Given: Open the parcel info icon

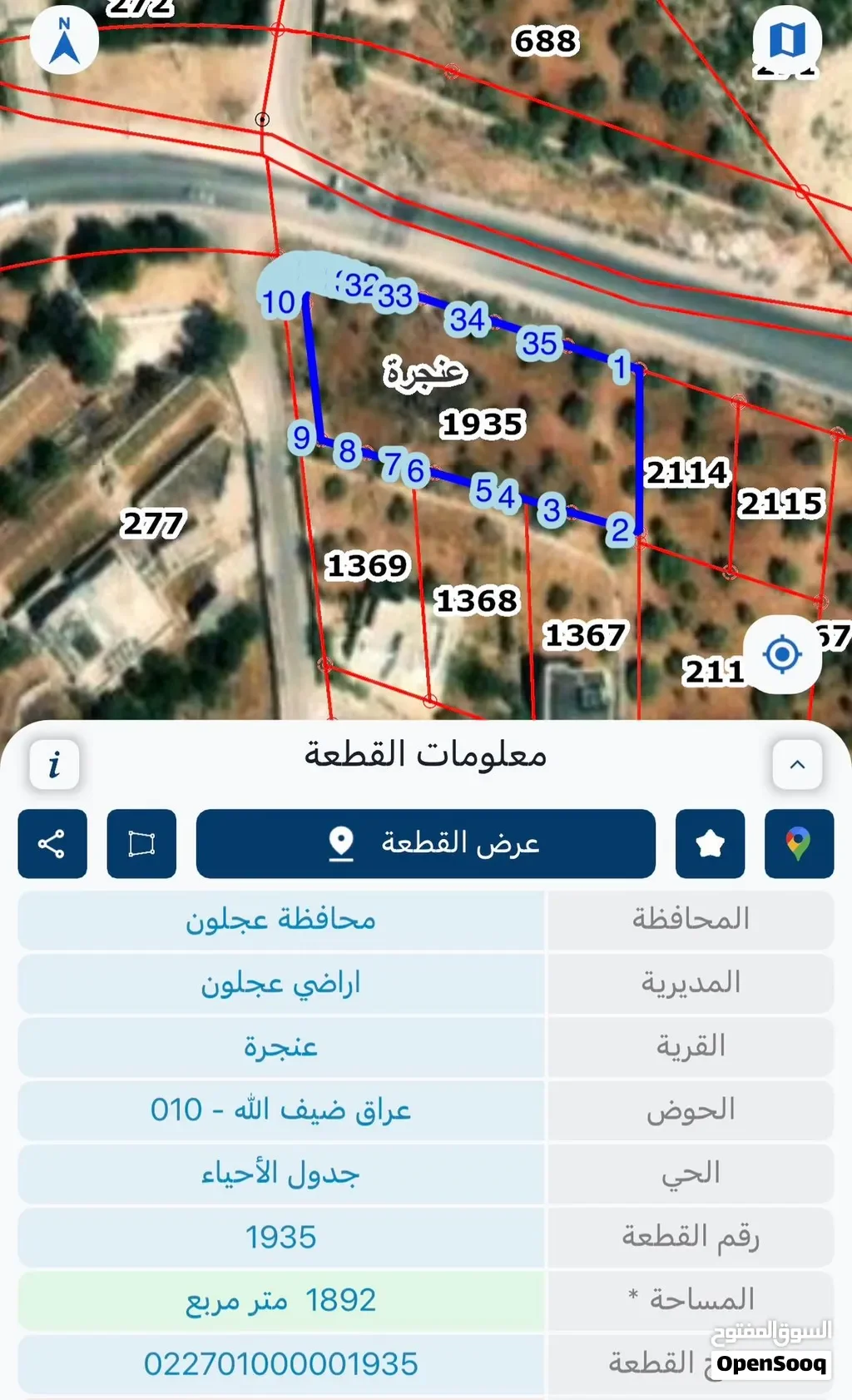Looking at the screenshot, I should point(54,764).
